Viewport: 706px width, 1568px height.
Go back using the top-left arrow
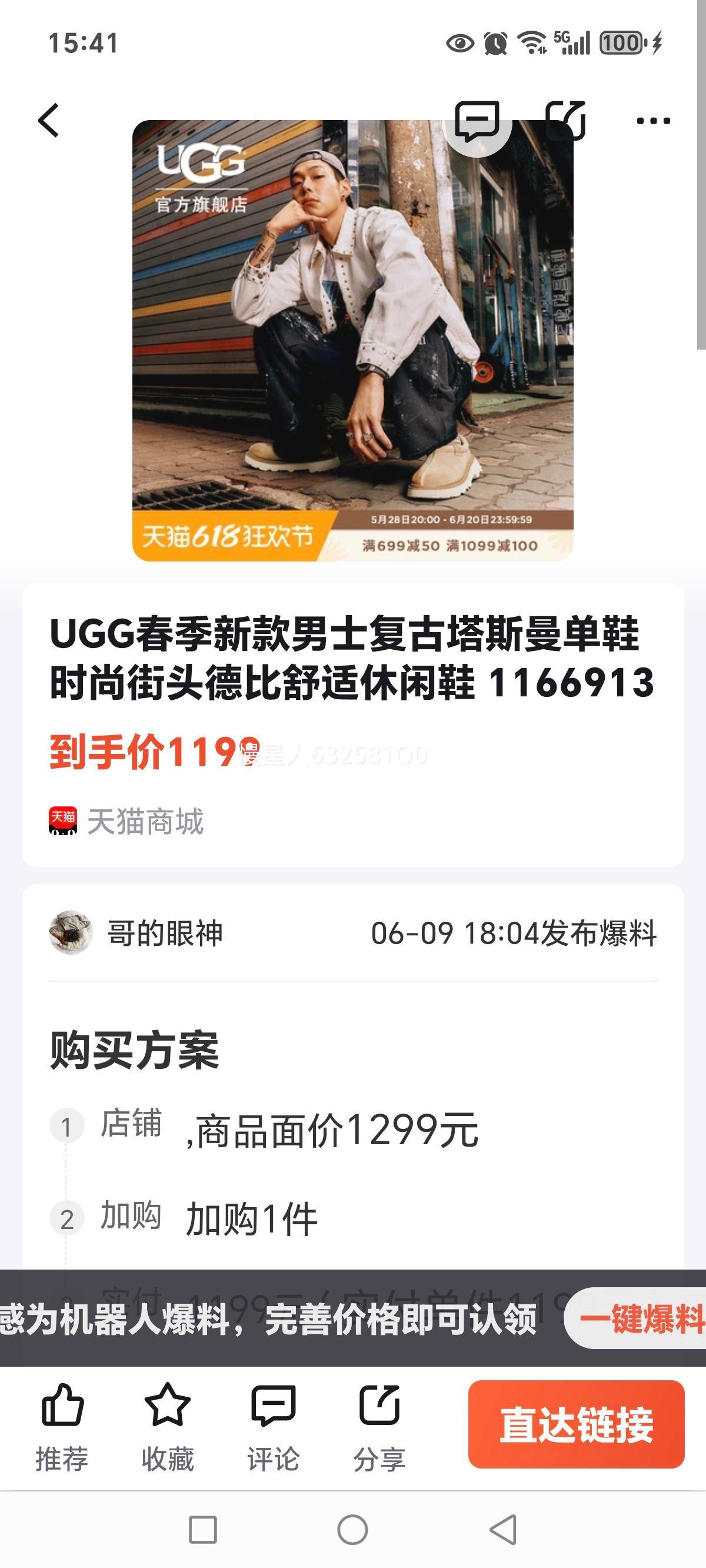[x=49, y=121]
